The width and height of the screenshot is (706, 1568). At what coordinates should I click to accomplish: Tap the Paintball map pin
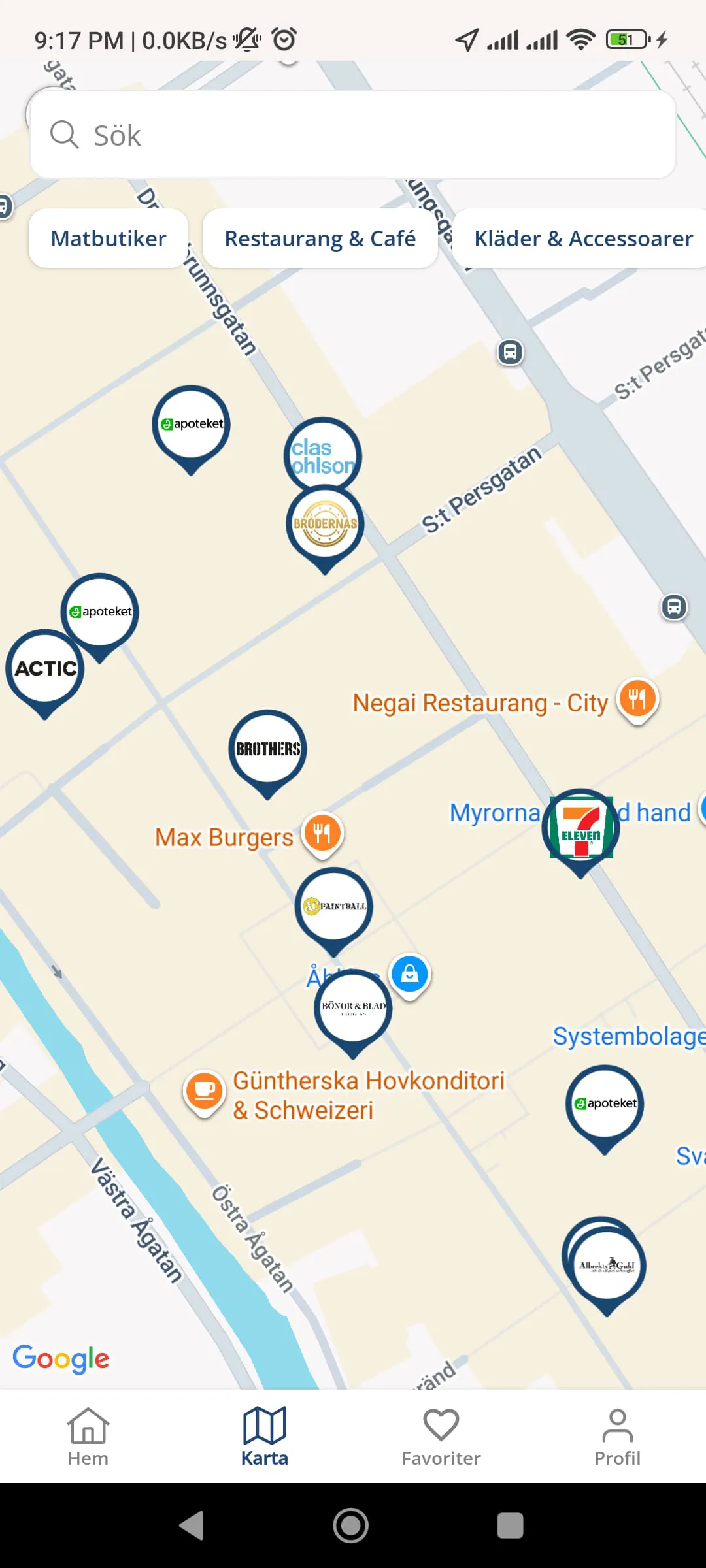(x=333, y=906)
